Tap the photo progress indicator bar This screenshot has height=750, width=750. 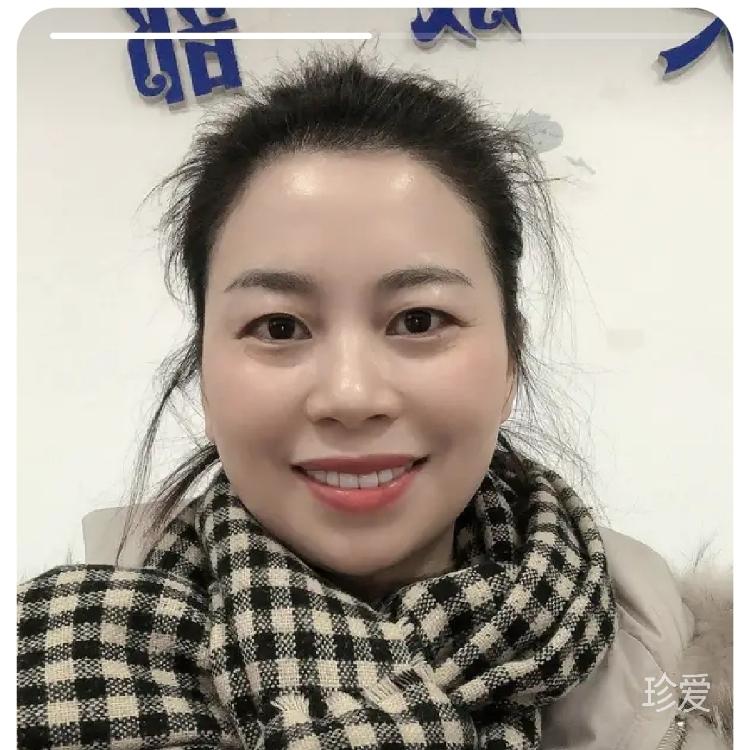(211, 36)
